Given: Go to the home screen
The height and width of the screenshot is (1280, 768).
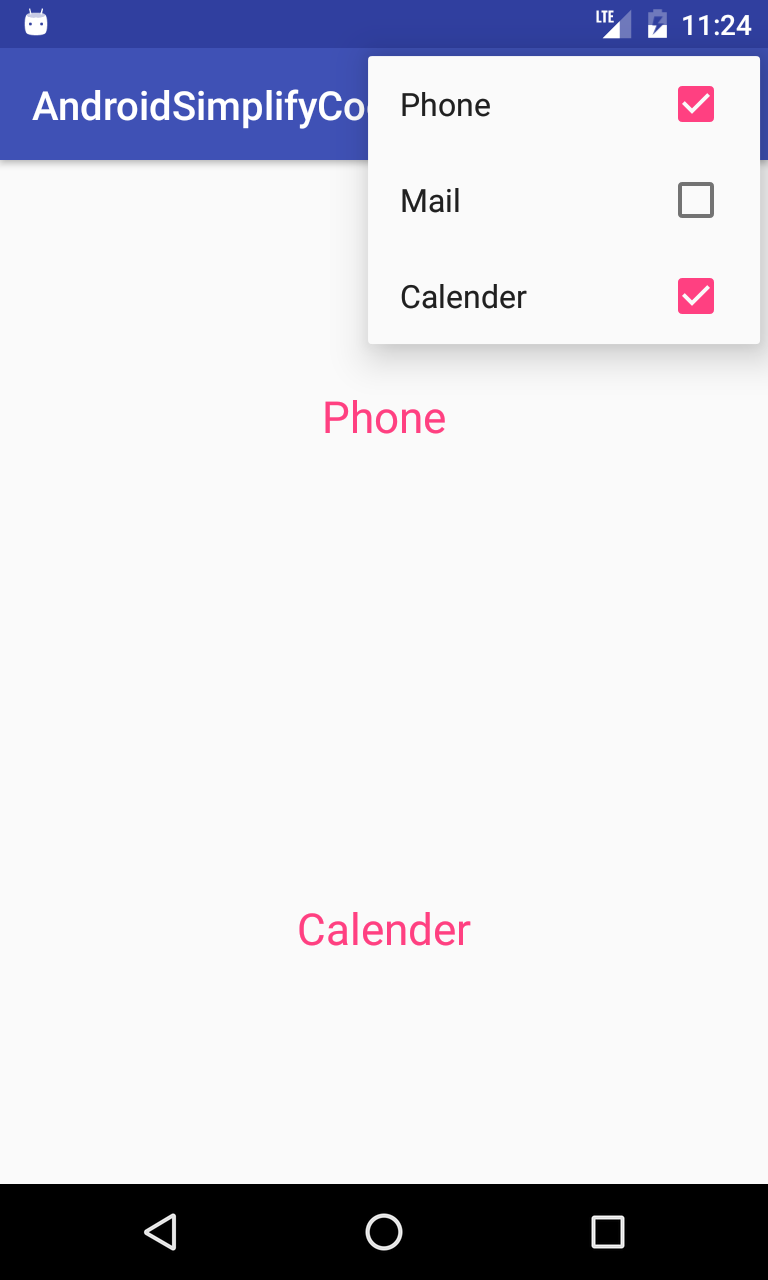Looking at the screenshot, I should pos(384,1232).
